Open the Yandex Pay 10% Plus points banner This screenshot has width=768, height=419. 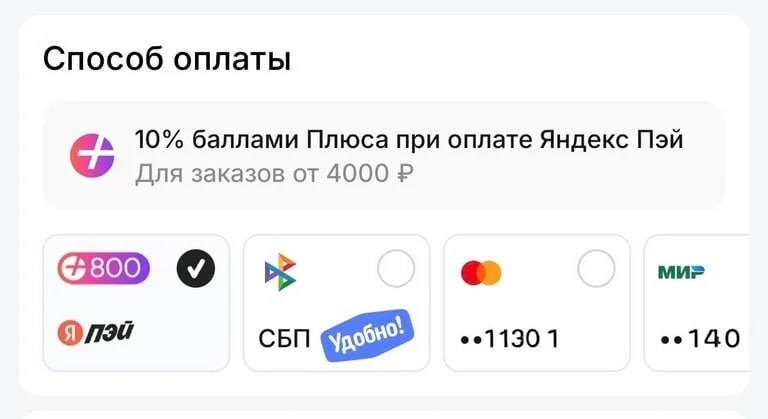click(x=384, y=155)
